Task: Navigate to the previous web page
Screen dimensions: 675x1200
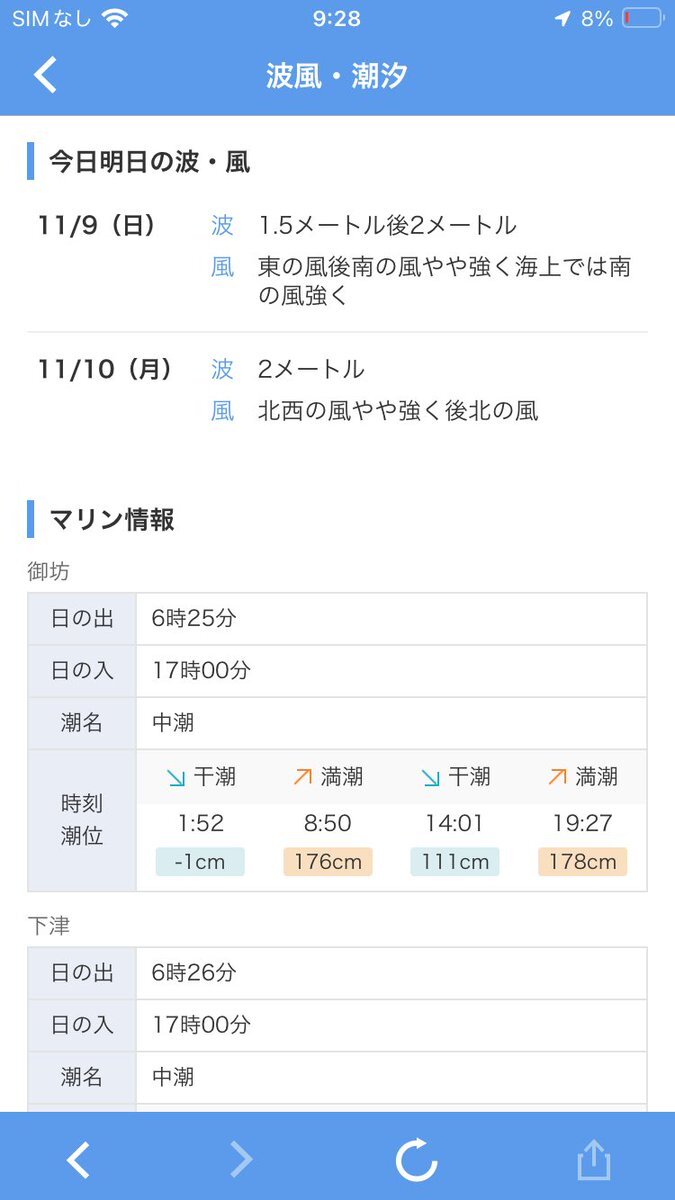Action: click(78, 1160)
